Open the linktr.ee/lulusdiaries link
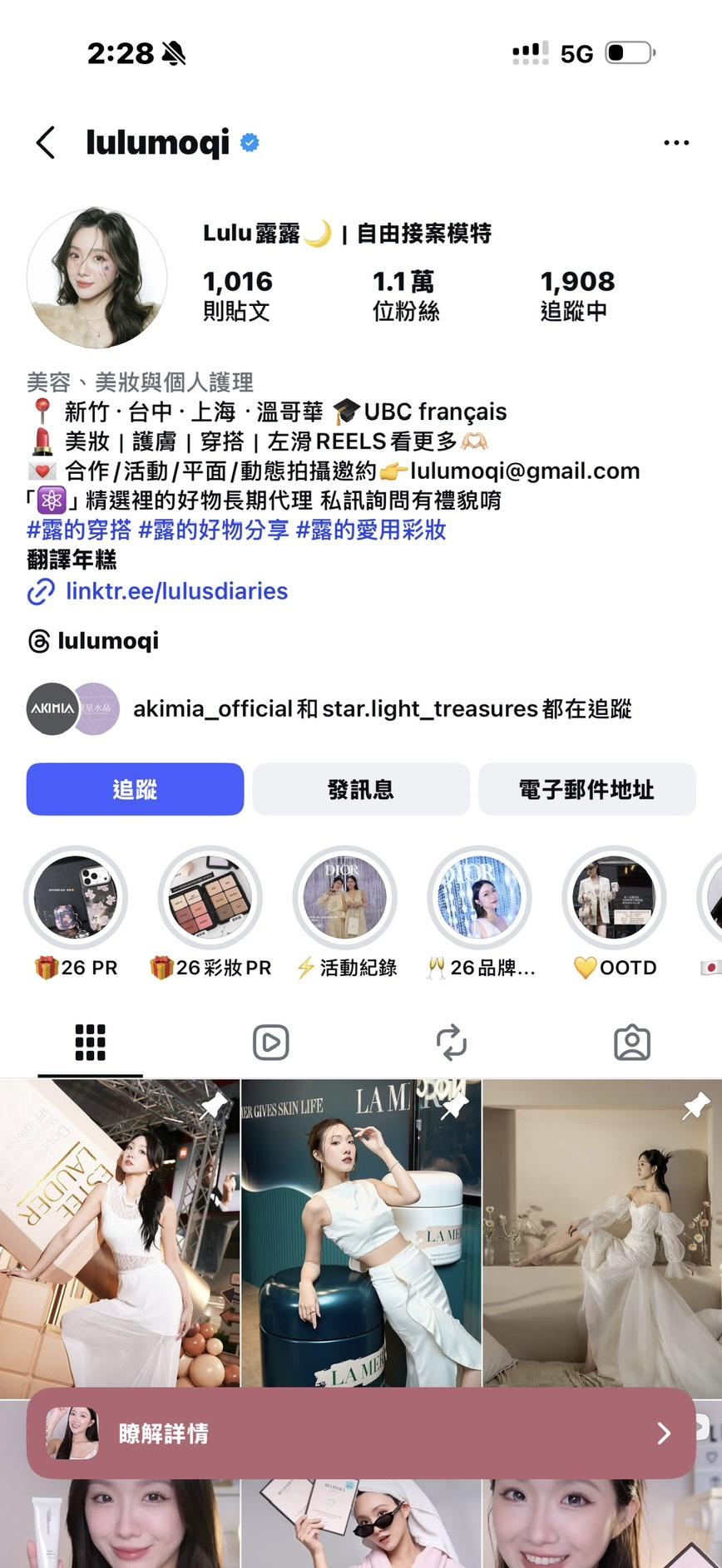Screen dimensions: 722x1568 (x=176, y=591)
